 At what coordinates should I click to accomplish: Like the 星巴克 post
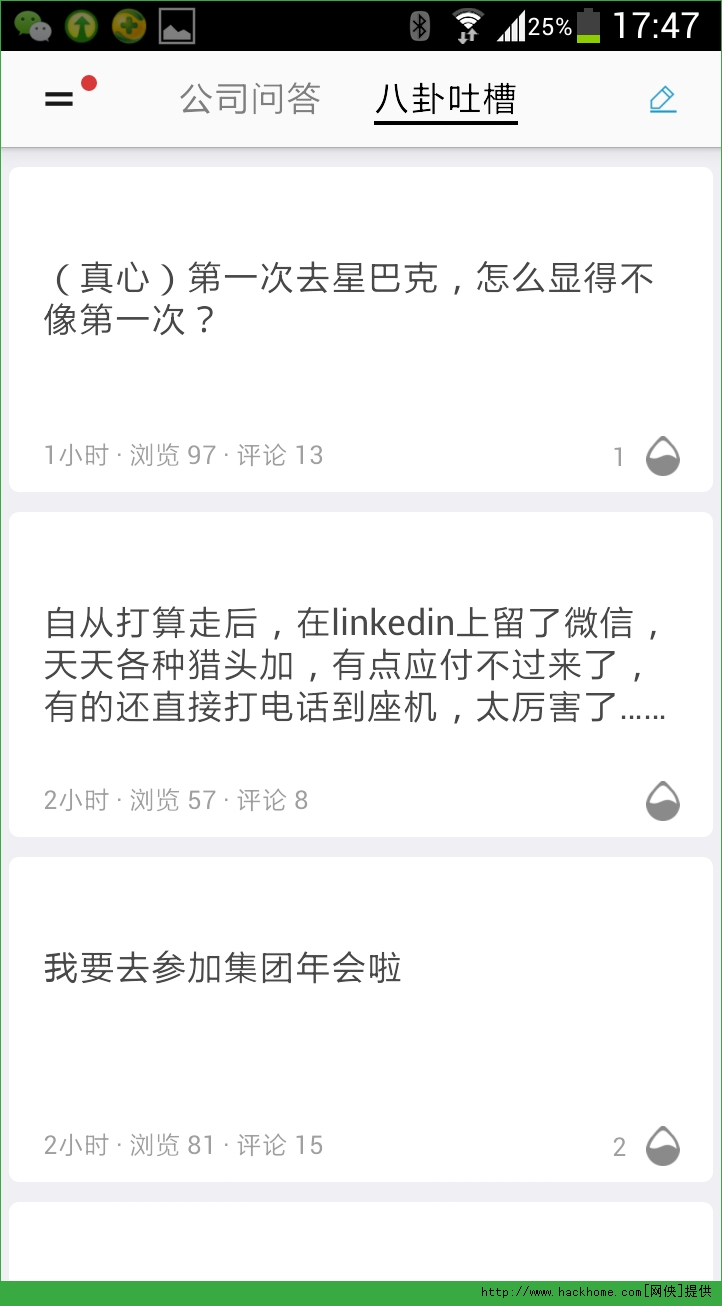pos(662,456)
